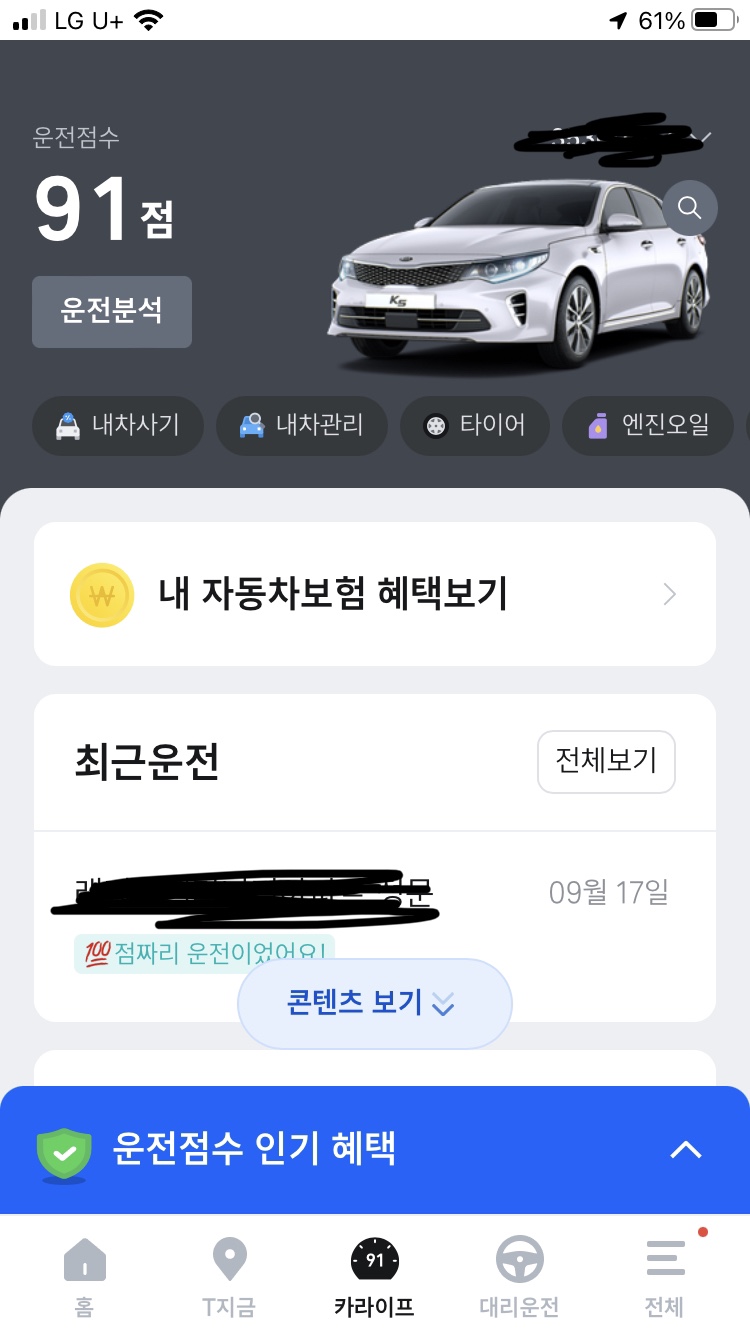Switch to the 홈 tab

coord(85,1274)
